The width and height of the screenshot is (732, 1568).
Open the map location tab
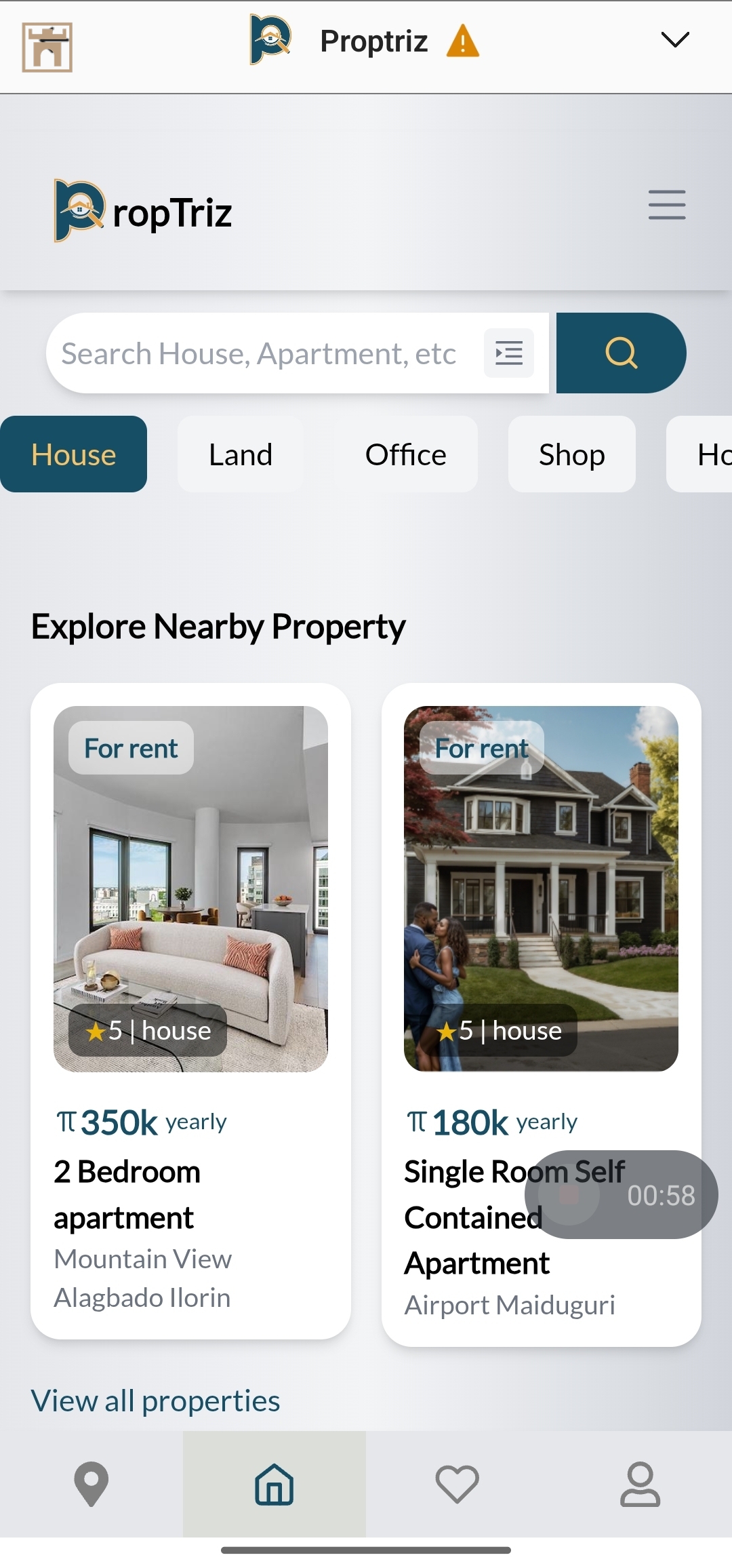91,1484
